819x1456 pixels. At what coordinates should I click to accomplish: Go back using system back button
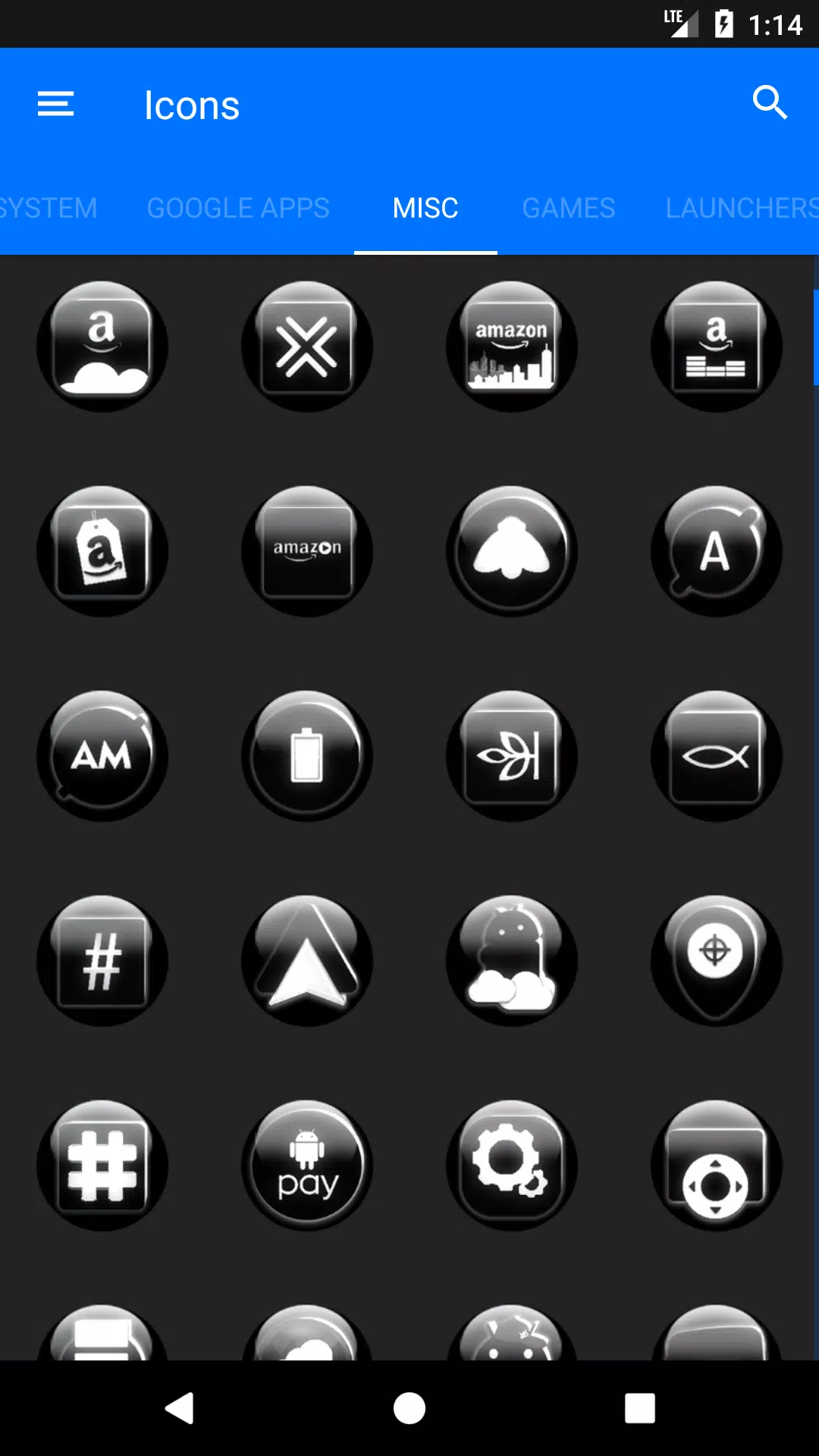pos(180,1408)
